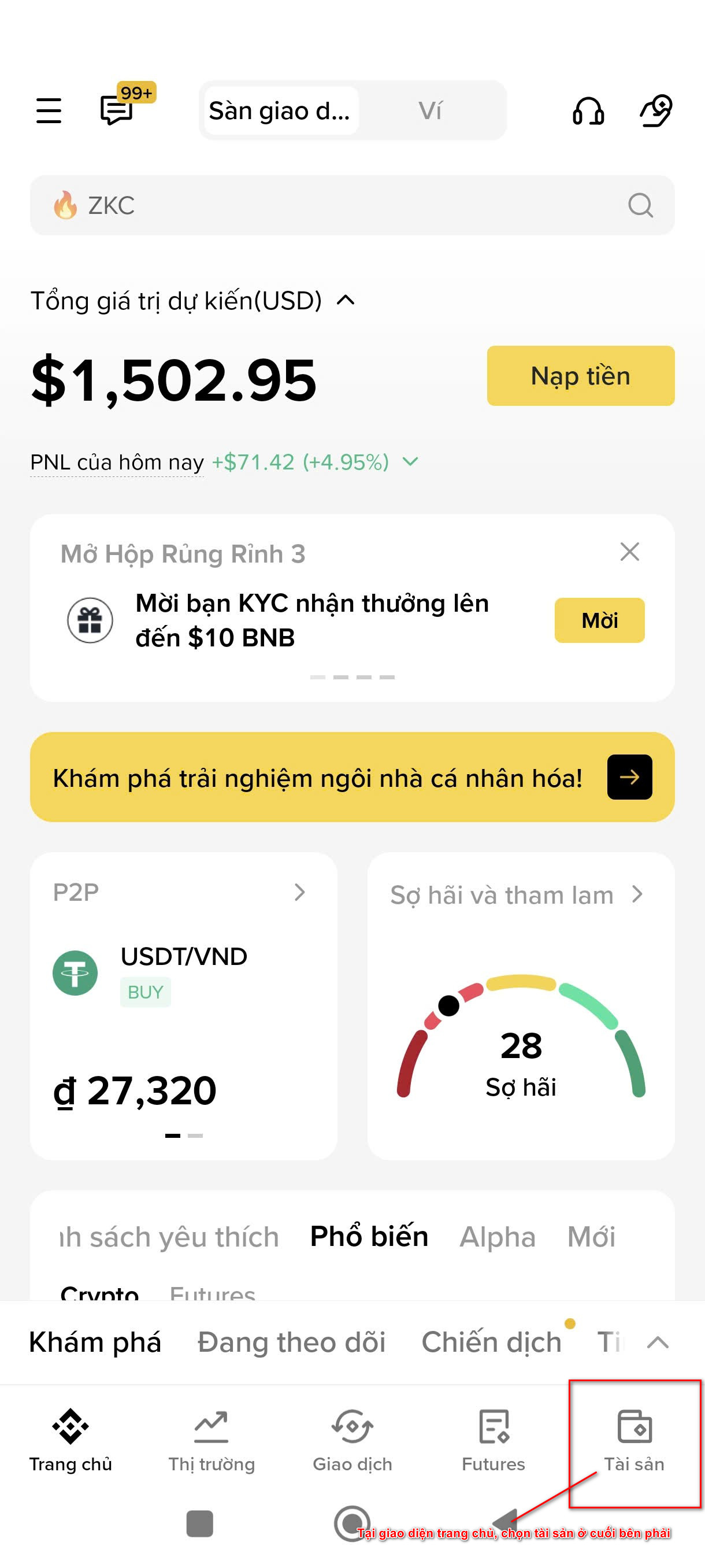Go to Thị trường in bottom navigation
The height and width of the screenshot is (1568, 705).
click(x=211, y=1440)
